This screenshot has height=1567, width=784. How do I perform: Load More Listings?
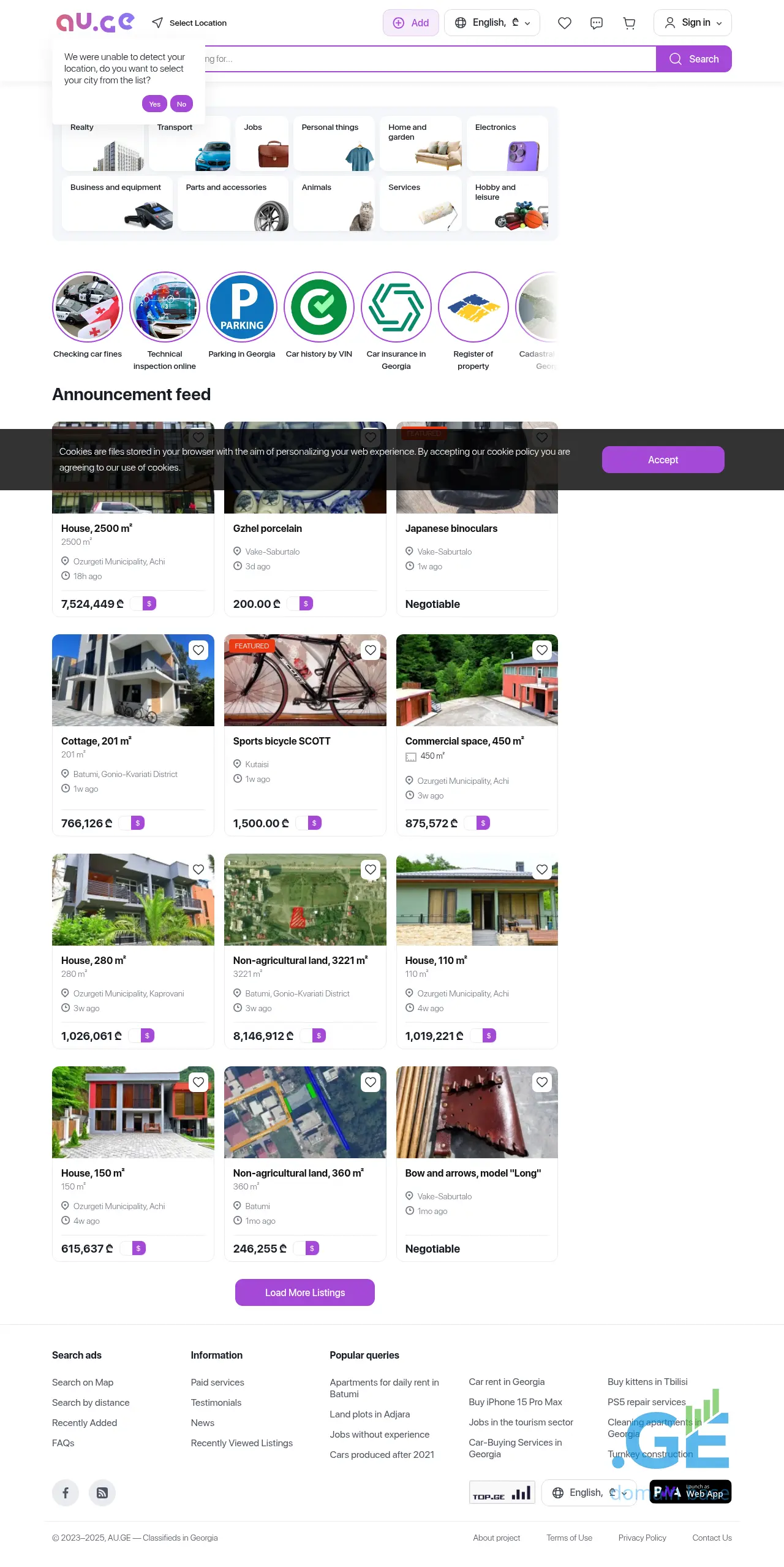click(305, 1292)
